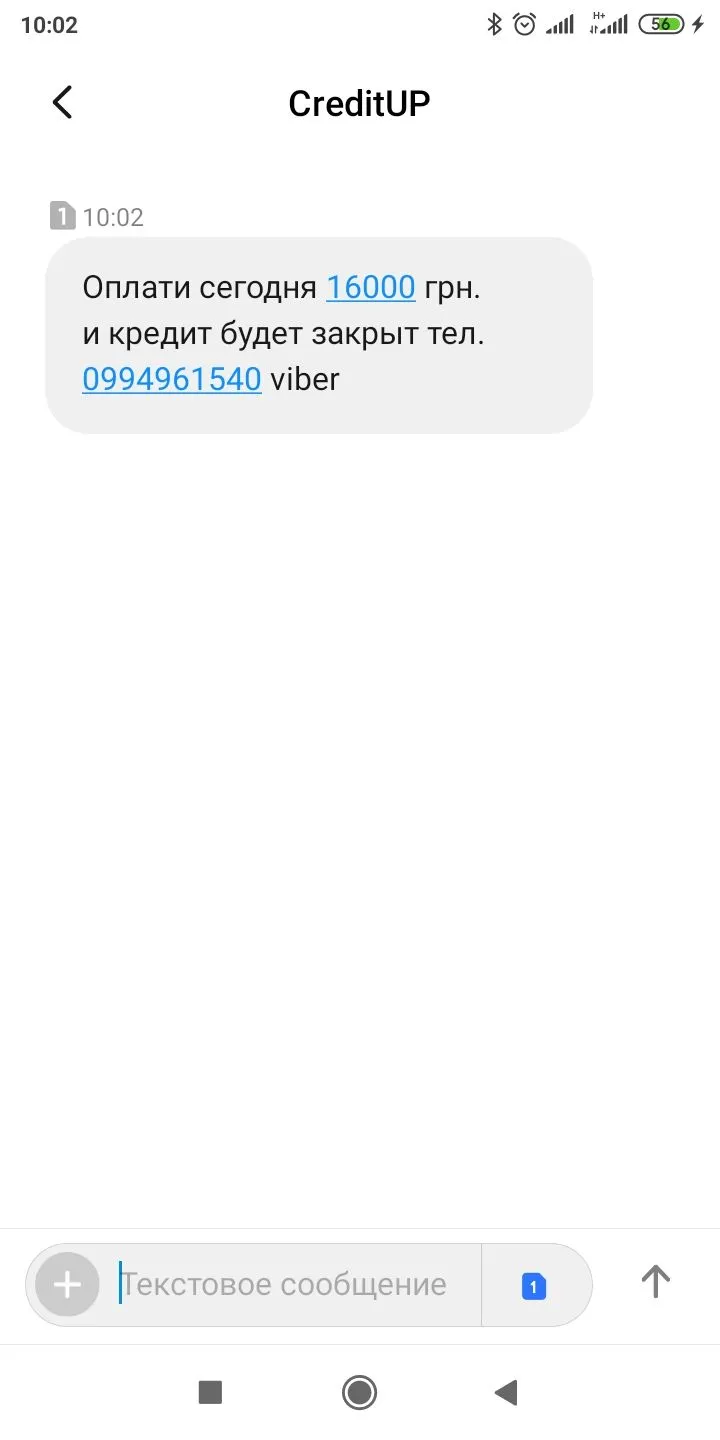Focus the Текстовое сообщение text field

point(290,1284)
